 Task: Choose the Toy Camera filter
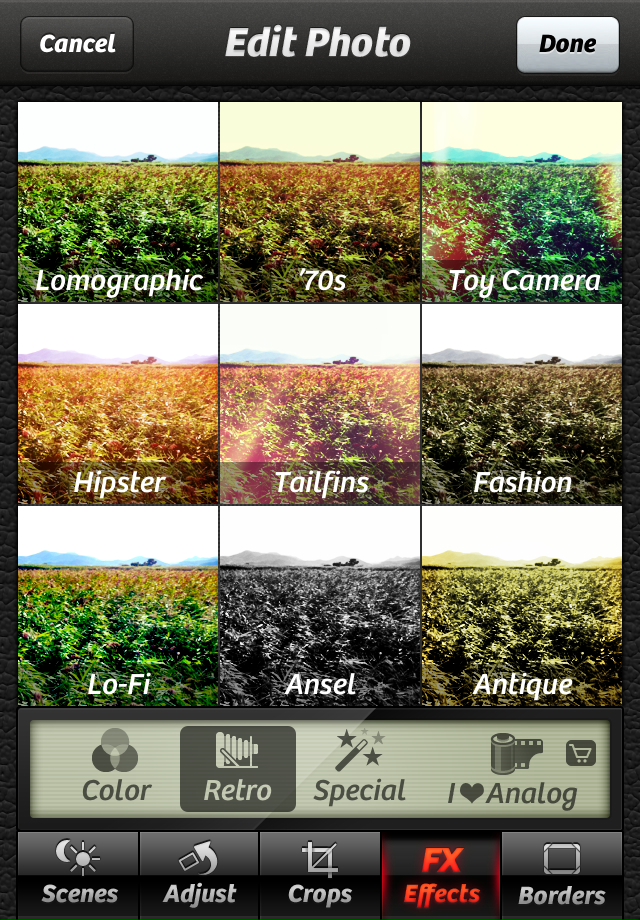[x=522, y=202]
